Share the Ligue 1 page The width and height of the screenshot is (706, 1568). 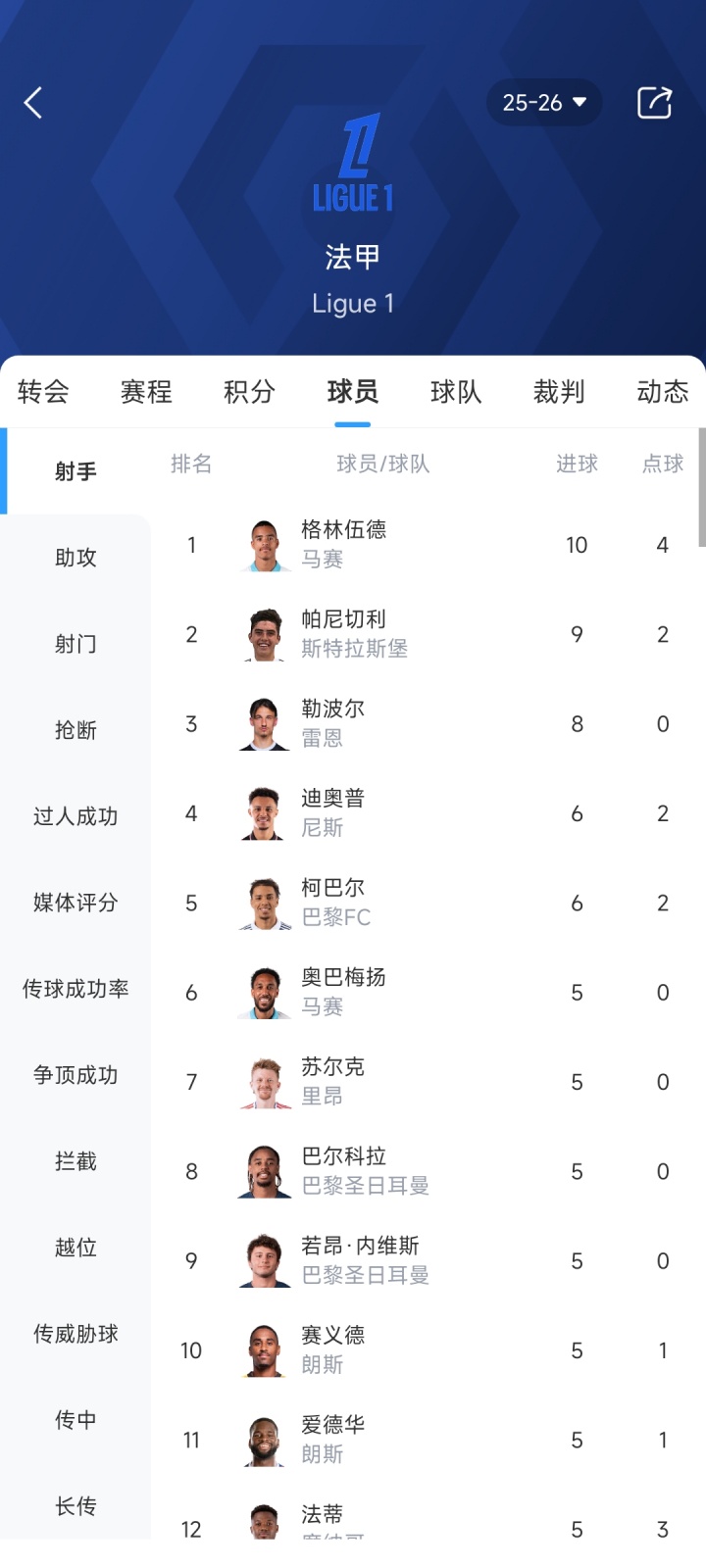pos(654,103)
